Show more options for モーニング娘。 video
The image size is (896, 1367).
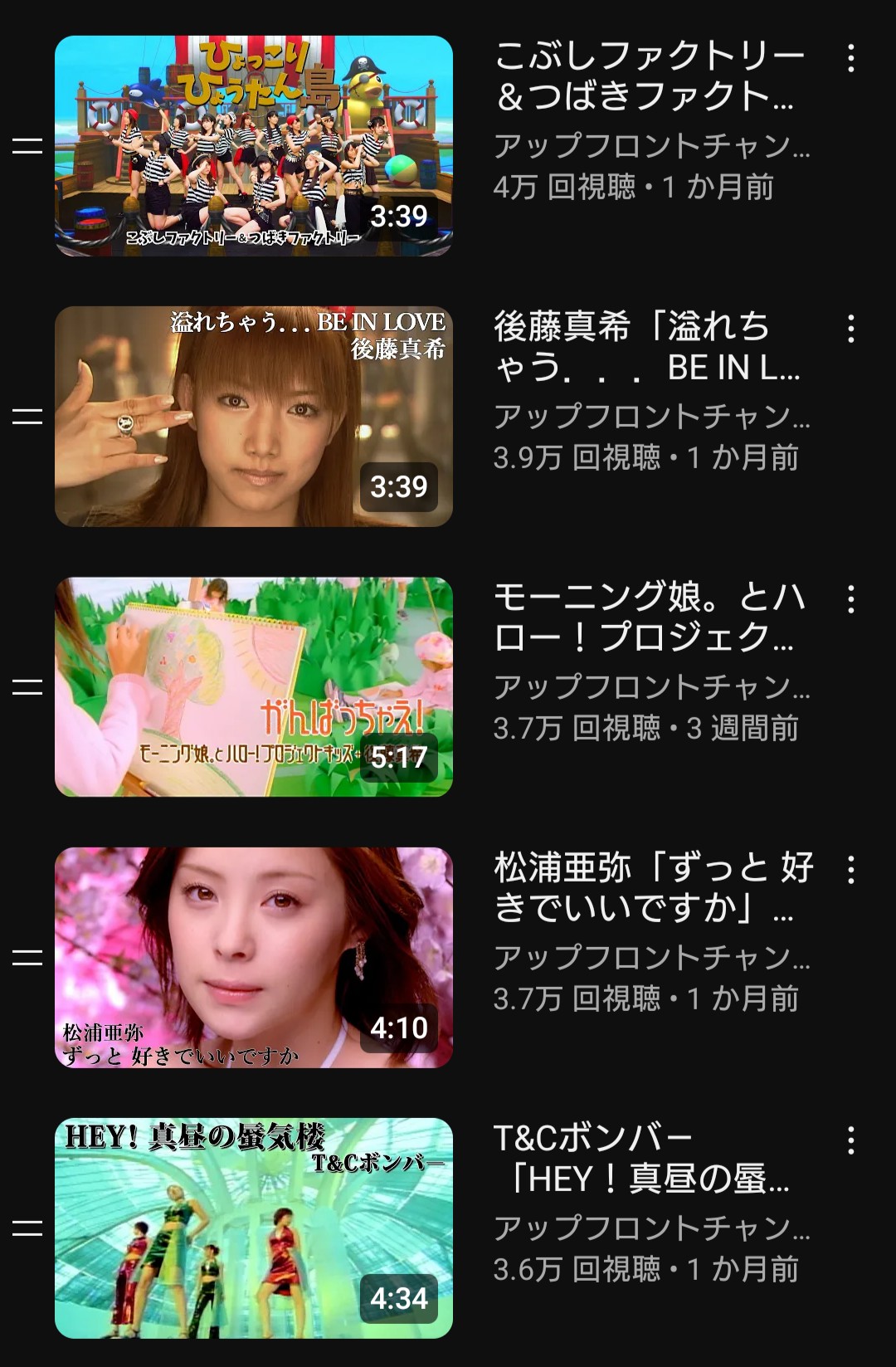click(850, 599)
